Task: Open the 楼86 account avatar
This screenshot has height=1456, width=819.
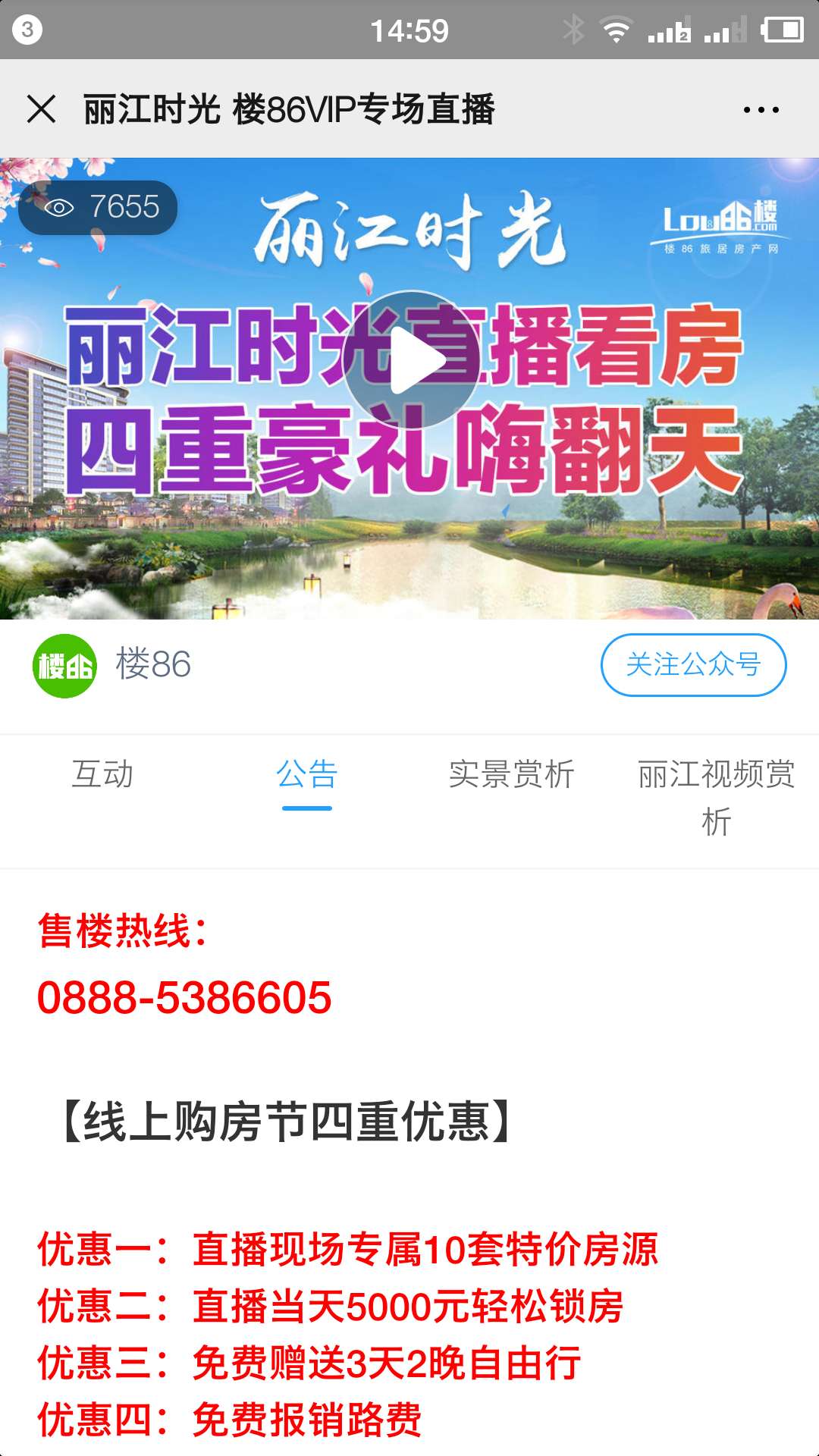Action: (x=65, y=666)
